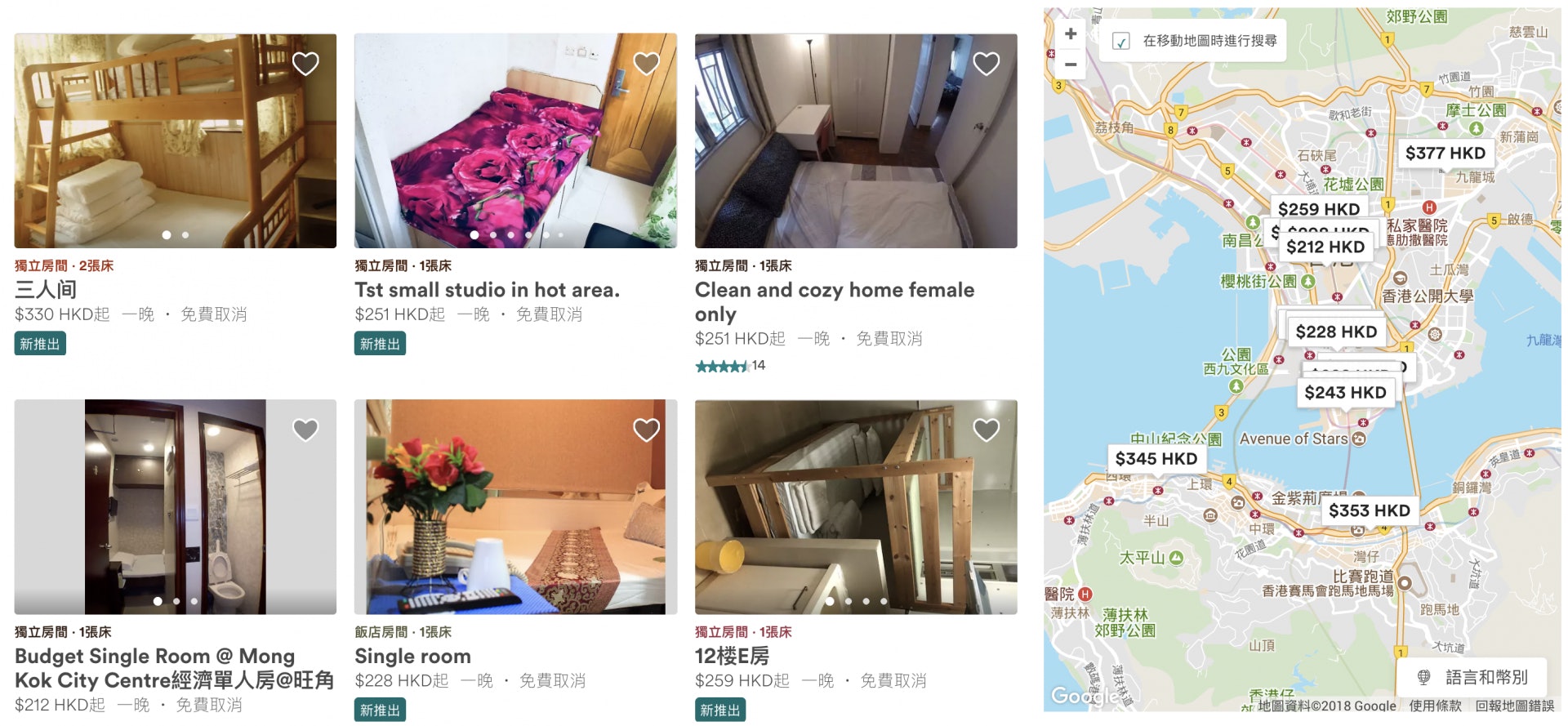Viewport: 1568px width, 726px height.
Task: Heart the 12楼E房 listing
Action: tap(986, 430)
